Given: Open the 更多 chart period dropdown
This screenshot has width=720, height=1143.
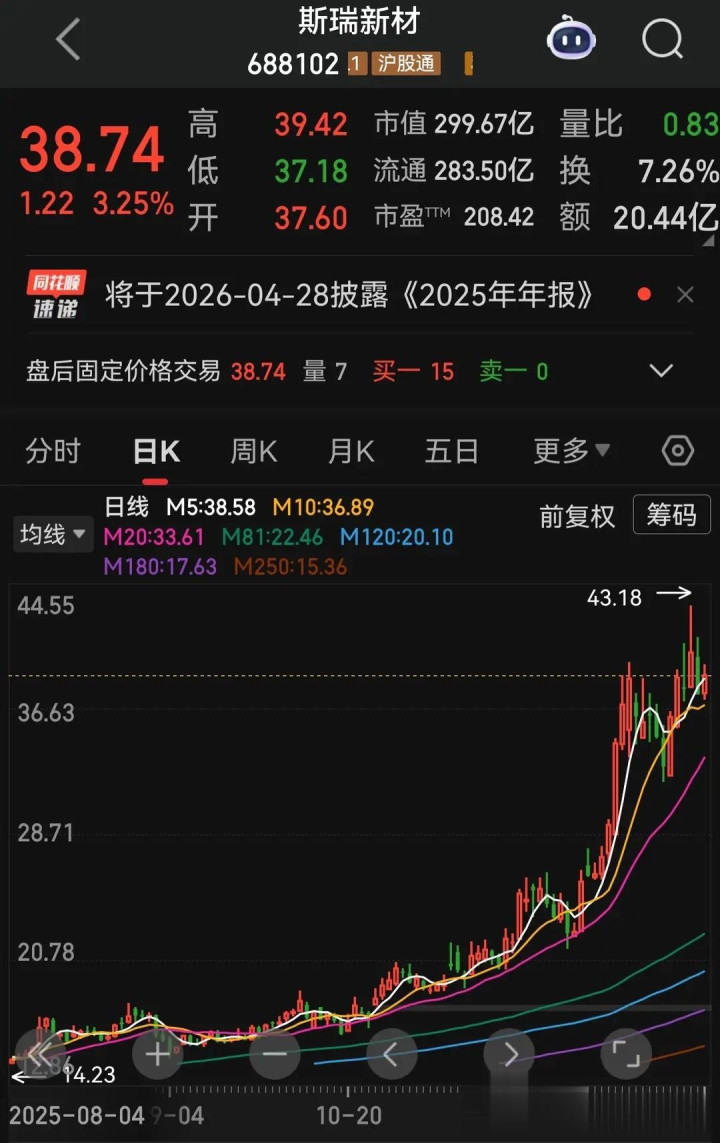Looking at the screenshot, I should point(571,452).
